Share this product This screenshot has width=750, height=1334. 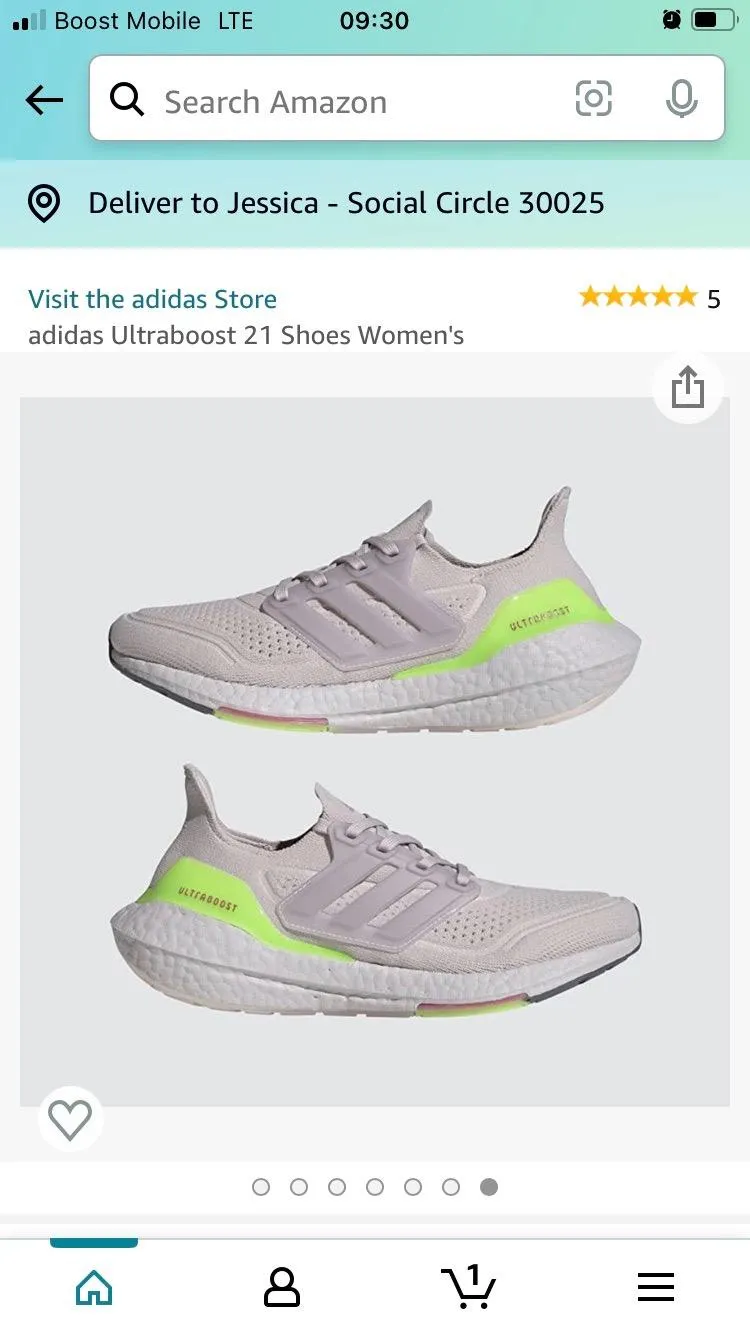point(688,387)
